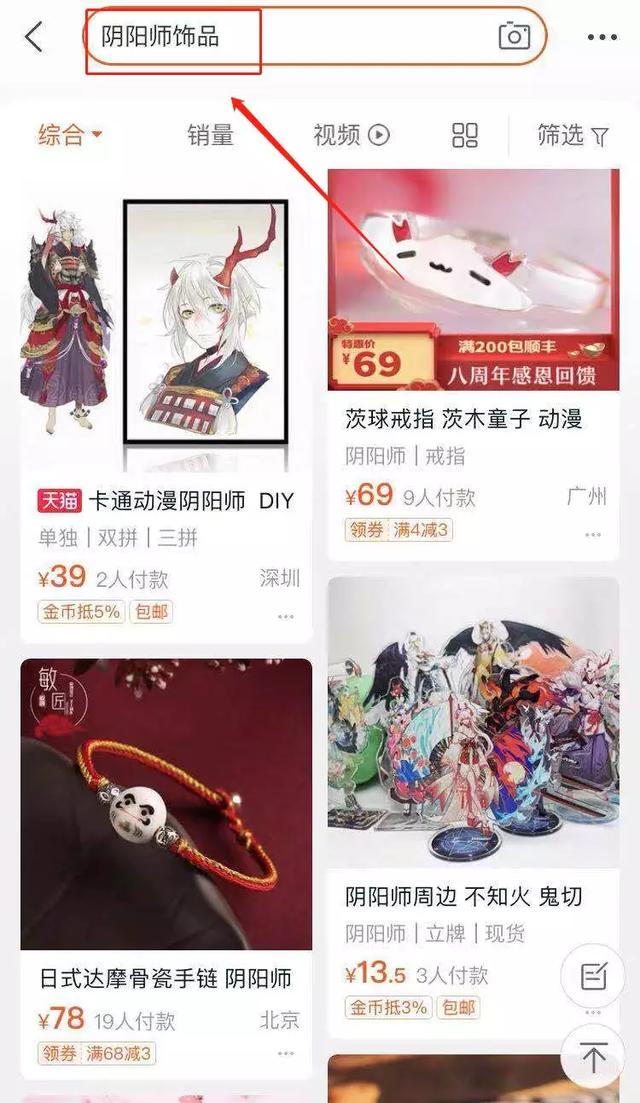Open more options on the 日式达摩骨瓷手链 card
The height and width of the screenshot is (1103, 640).
click(286, 1054)
